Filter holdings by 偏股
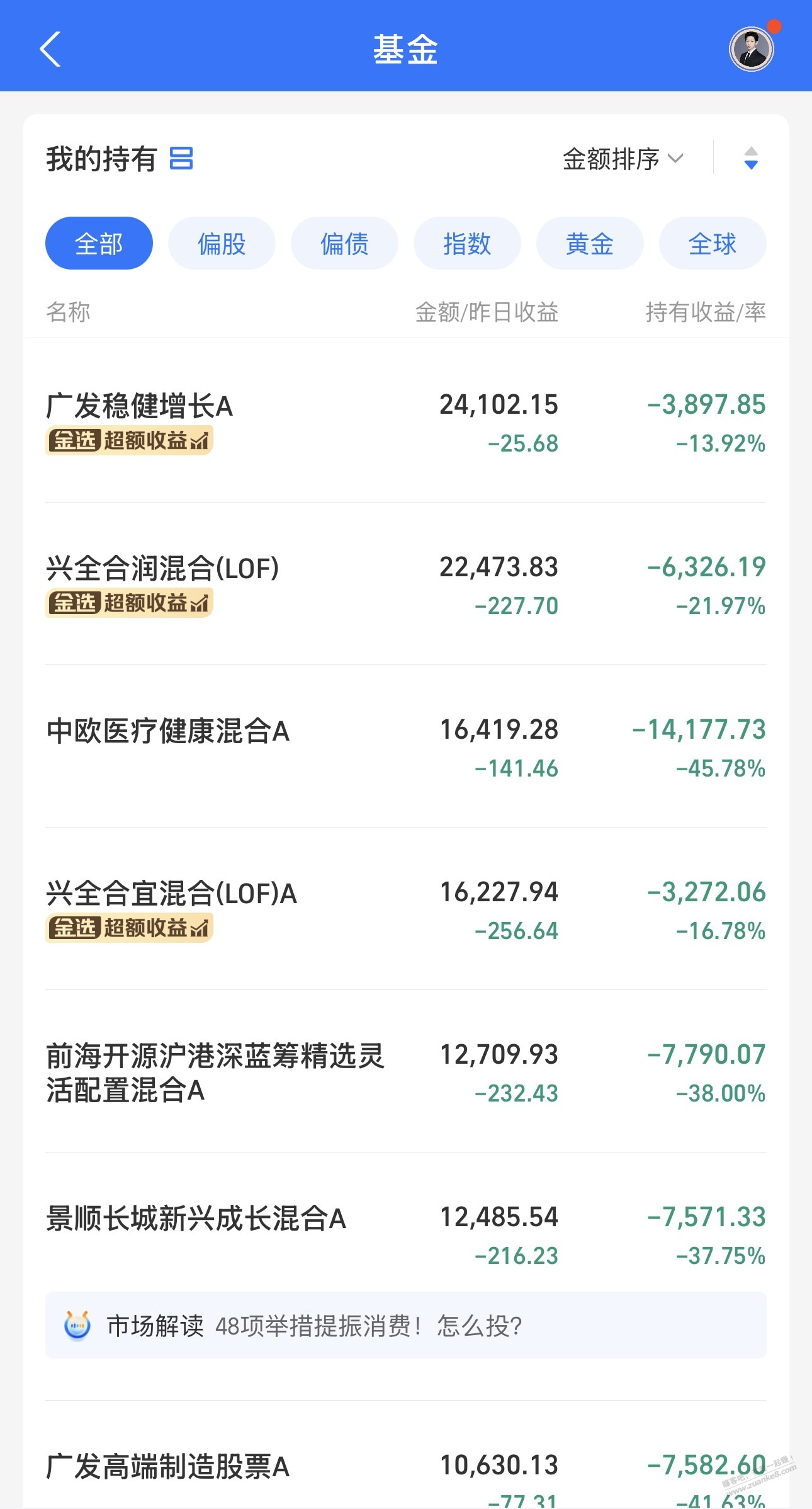 pos(222,243)
